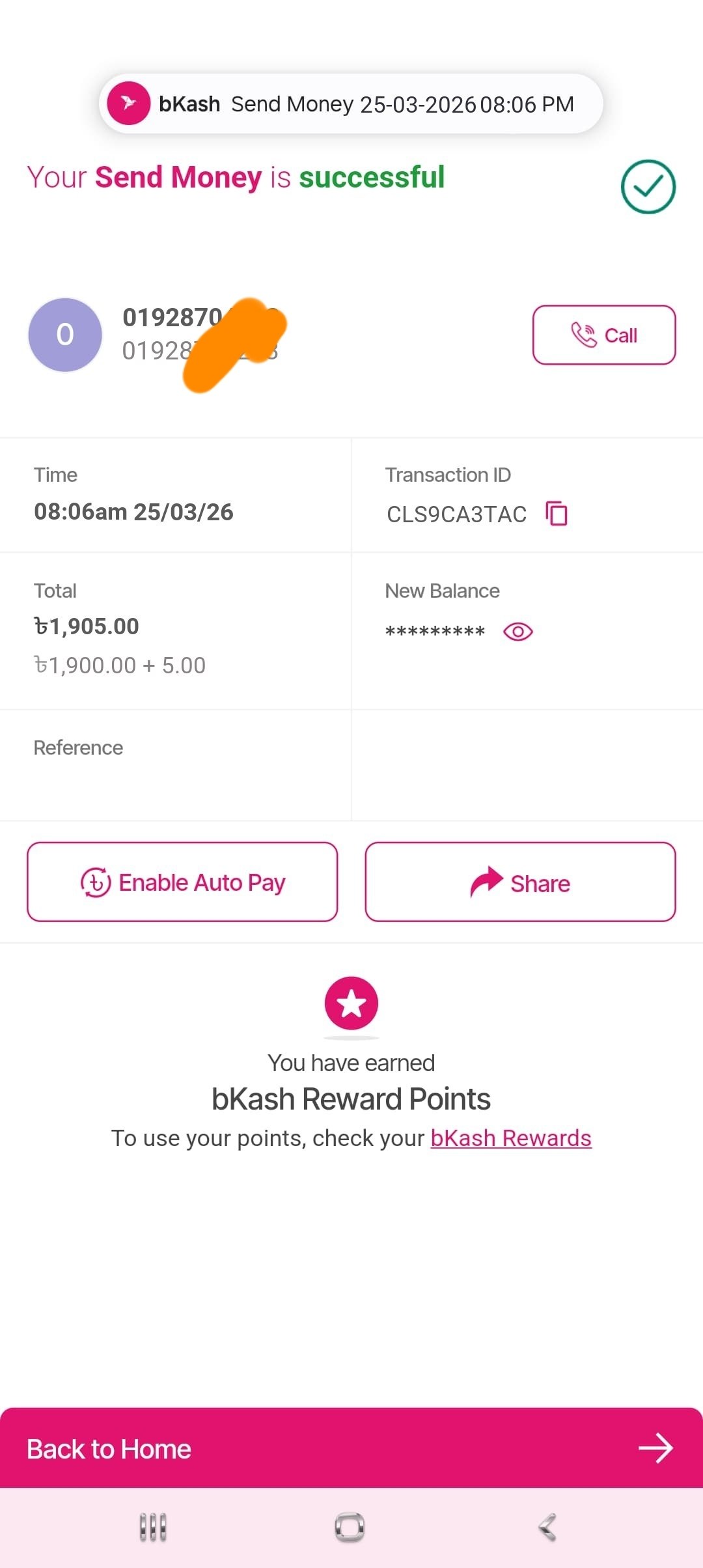Tap the system back button
The image size is (703, 1568).
pyautogui.click(x=547, y=1527)
